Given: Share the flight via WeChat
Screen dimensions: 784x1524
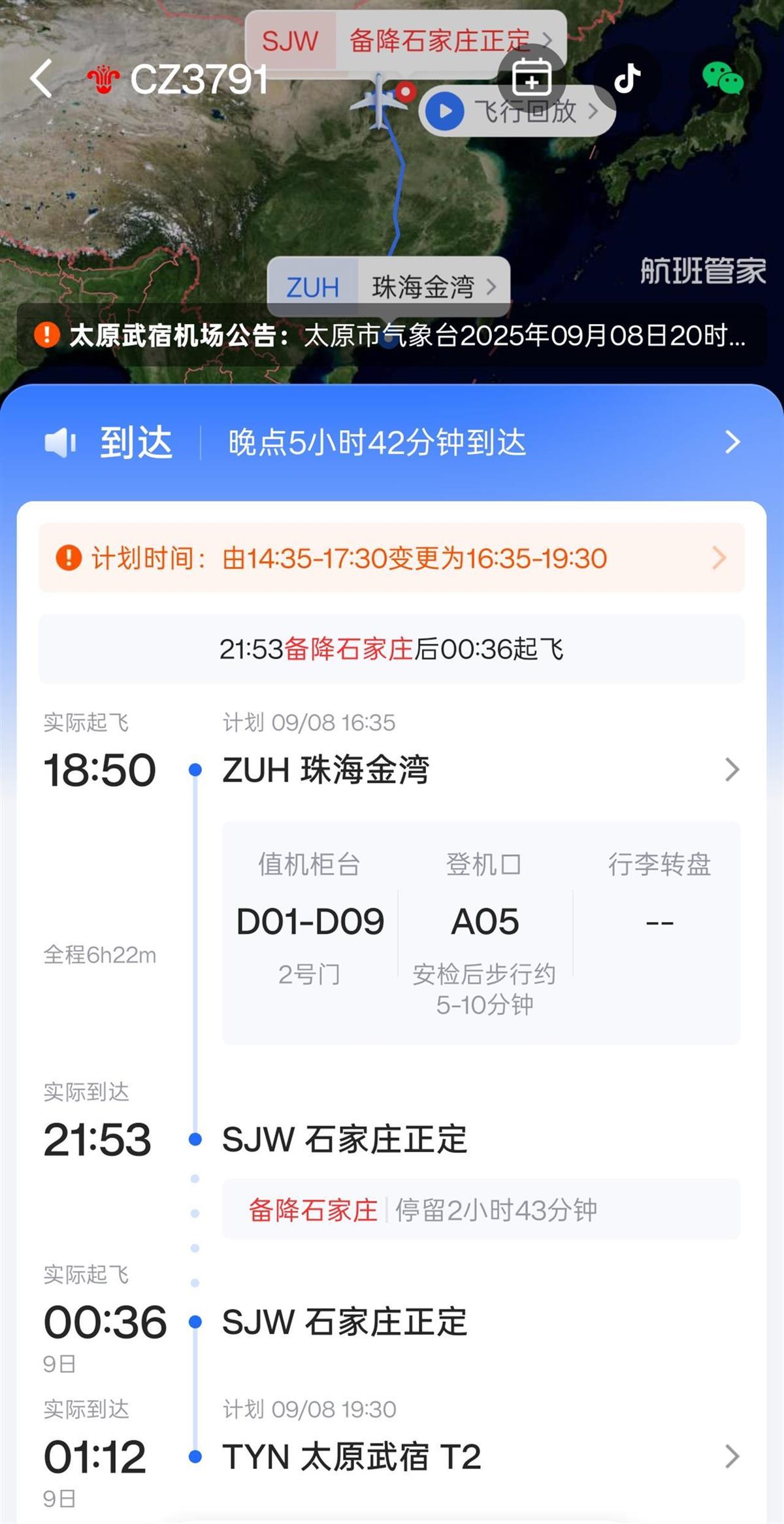Looking at the screenshot, I should point(723,78).
